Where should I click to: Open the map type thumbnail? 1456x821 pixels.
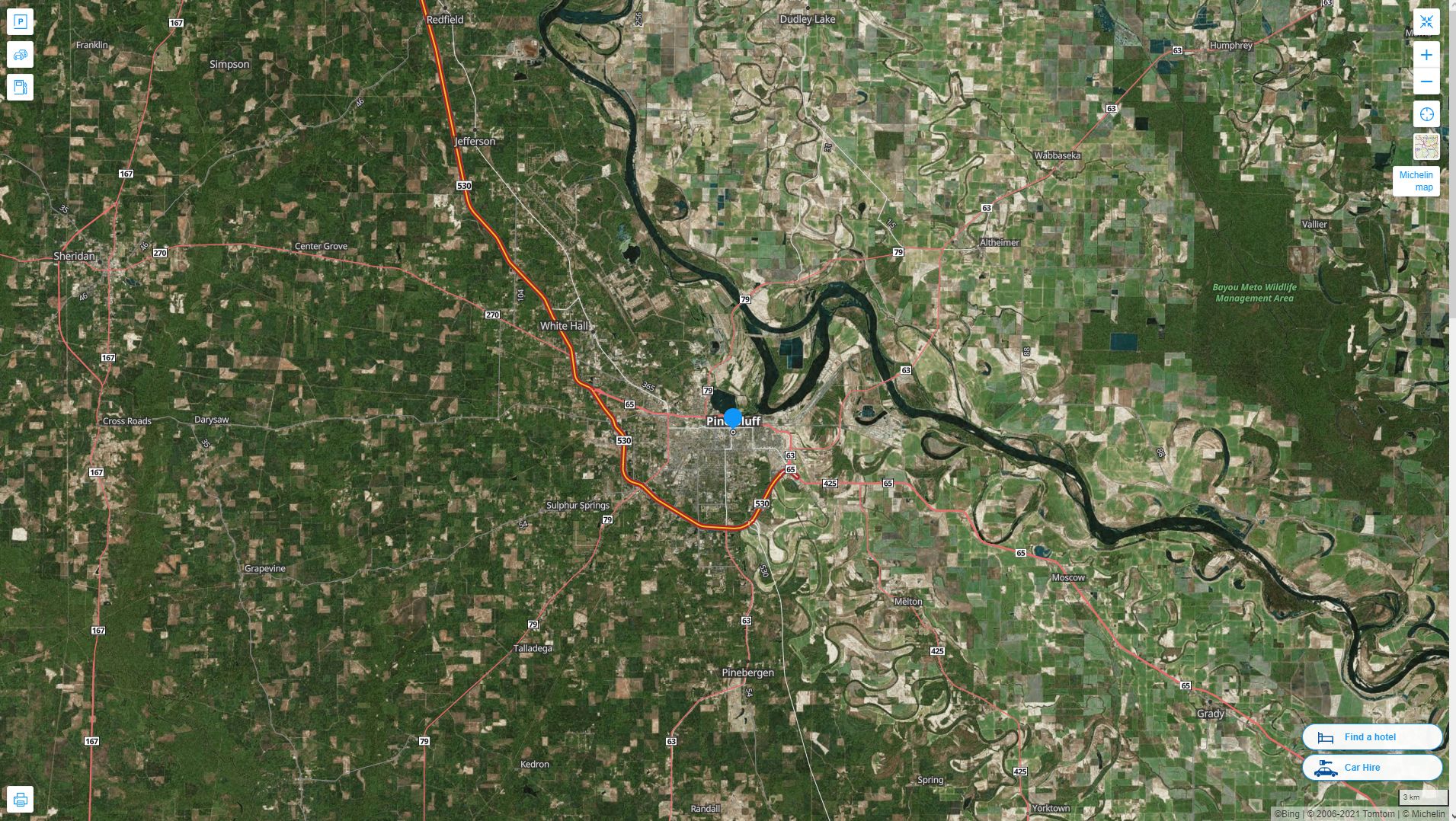tap(1426, 146)
